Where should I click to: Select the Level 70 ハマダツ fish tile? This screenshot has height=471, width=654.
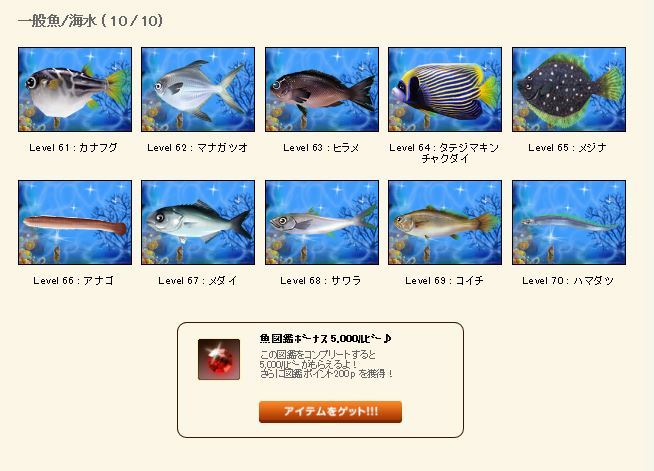coord(568,223)
